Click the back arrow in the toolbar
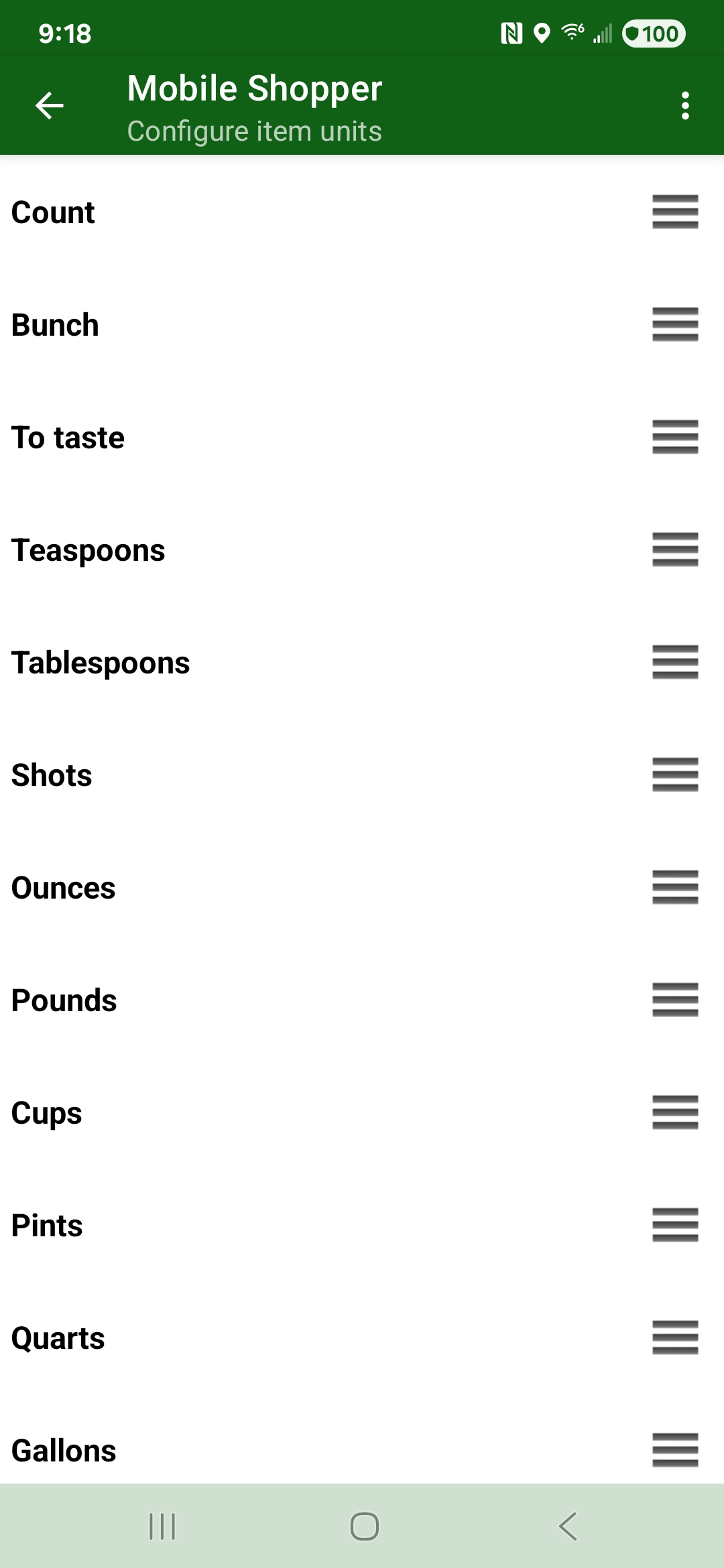Image resolution: width=724 pixels, height=1568 pixels. 49,104
